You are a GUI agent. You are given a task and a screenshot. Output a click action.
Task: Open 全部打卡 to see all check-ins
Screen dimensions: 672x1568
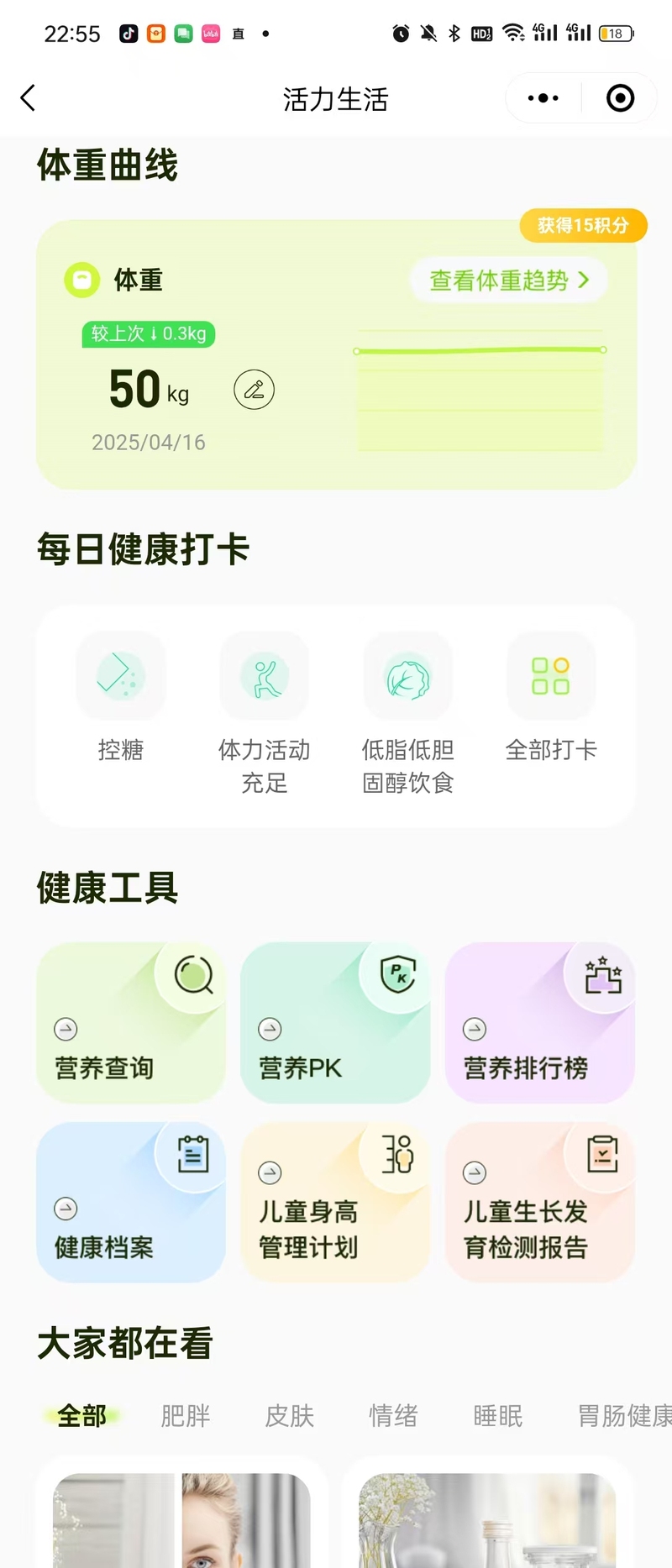[x=551, y=697]
